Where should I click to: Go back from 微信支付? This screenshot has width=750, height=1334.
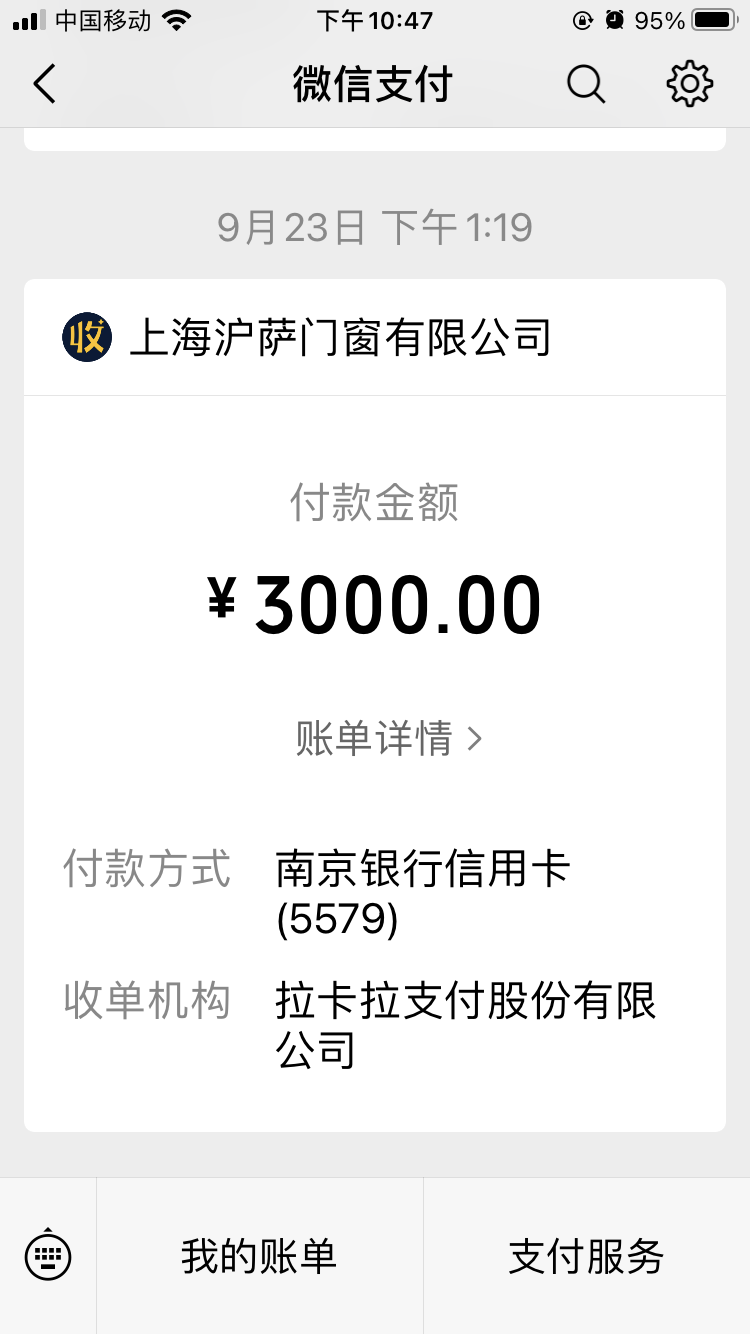point(45,85)
